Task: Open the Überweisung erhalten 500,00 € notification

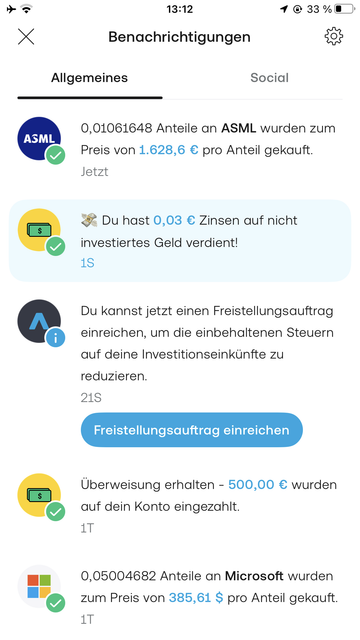Action: (180, 504)
